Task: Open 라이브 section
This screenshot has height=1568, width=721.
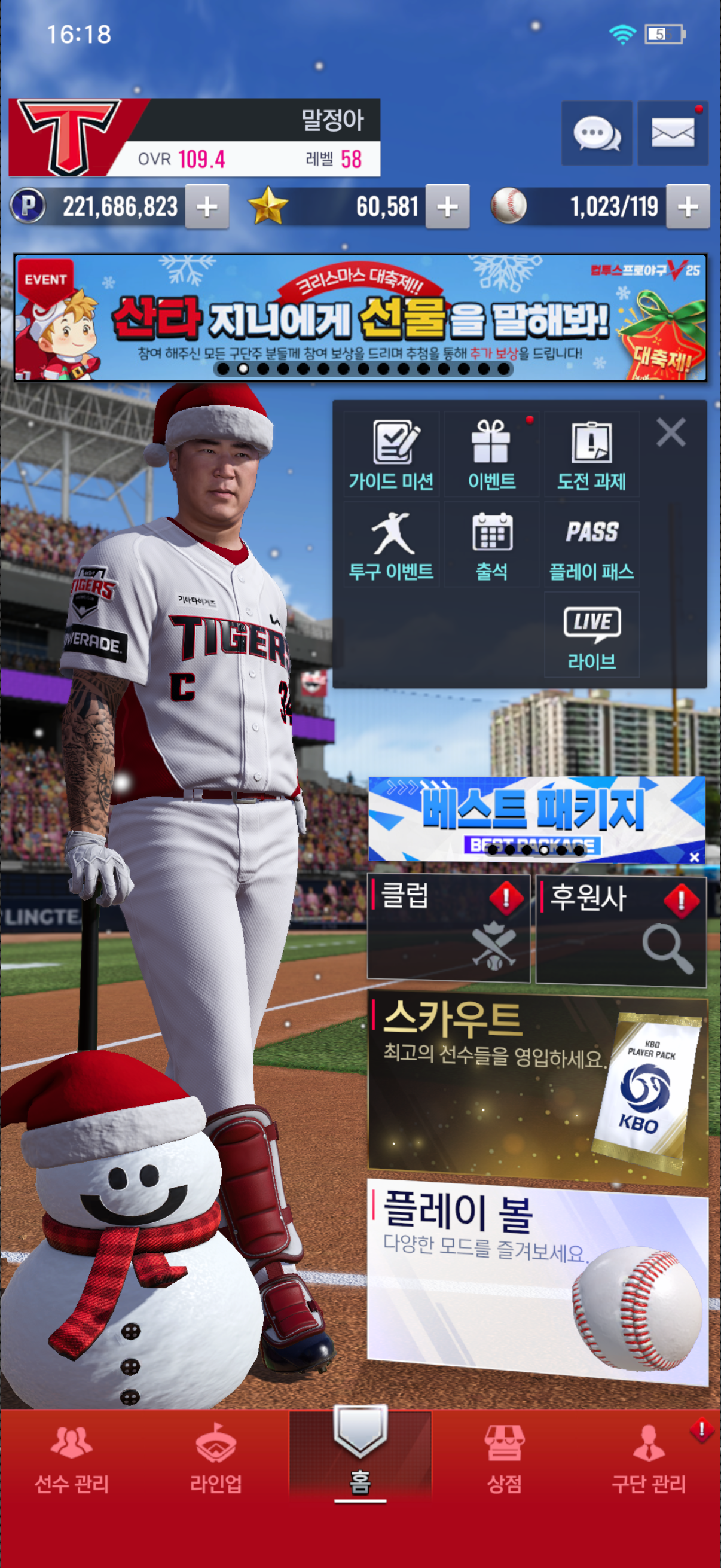Action: [x=591, y=635]
